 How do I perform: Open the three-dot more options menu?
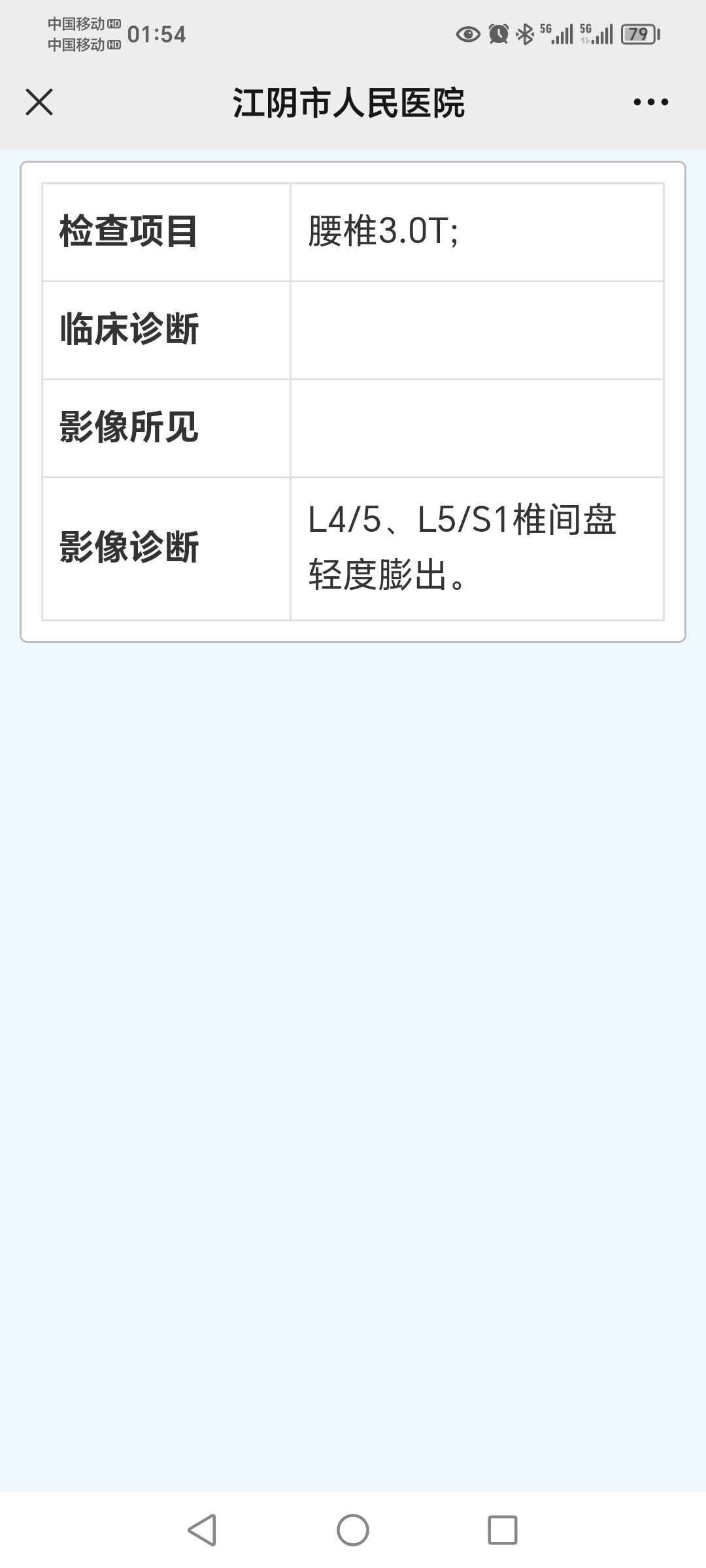(650, 103)
